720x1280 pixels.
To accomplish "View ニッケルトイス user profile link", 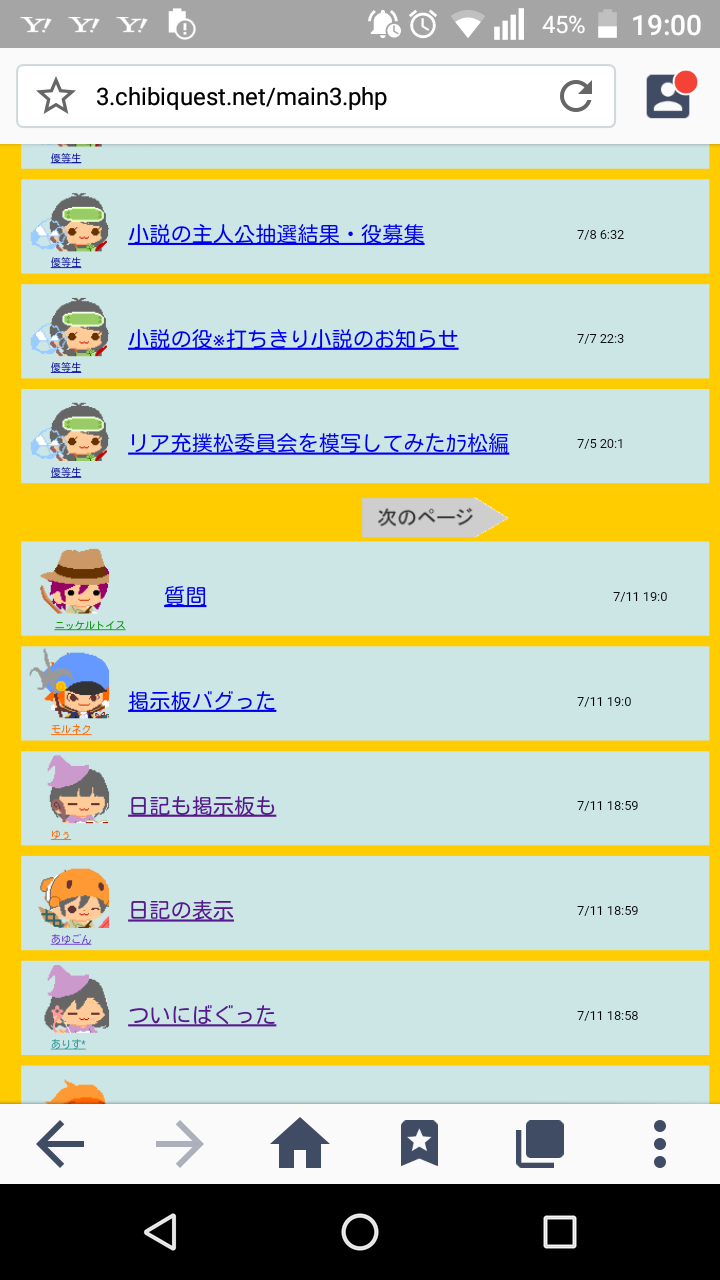I will coord(90,625).
